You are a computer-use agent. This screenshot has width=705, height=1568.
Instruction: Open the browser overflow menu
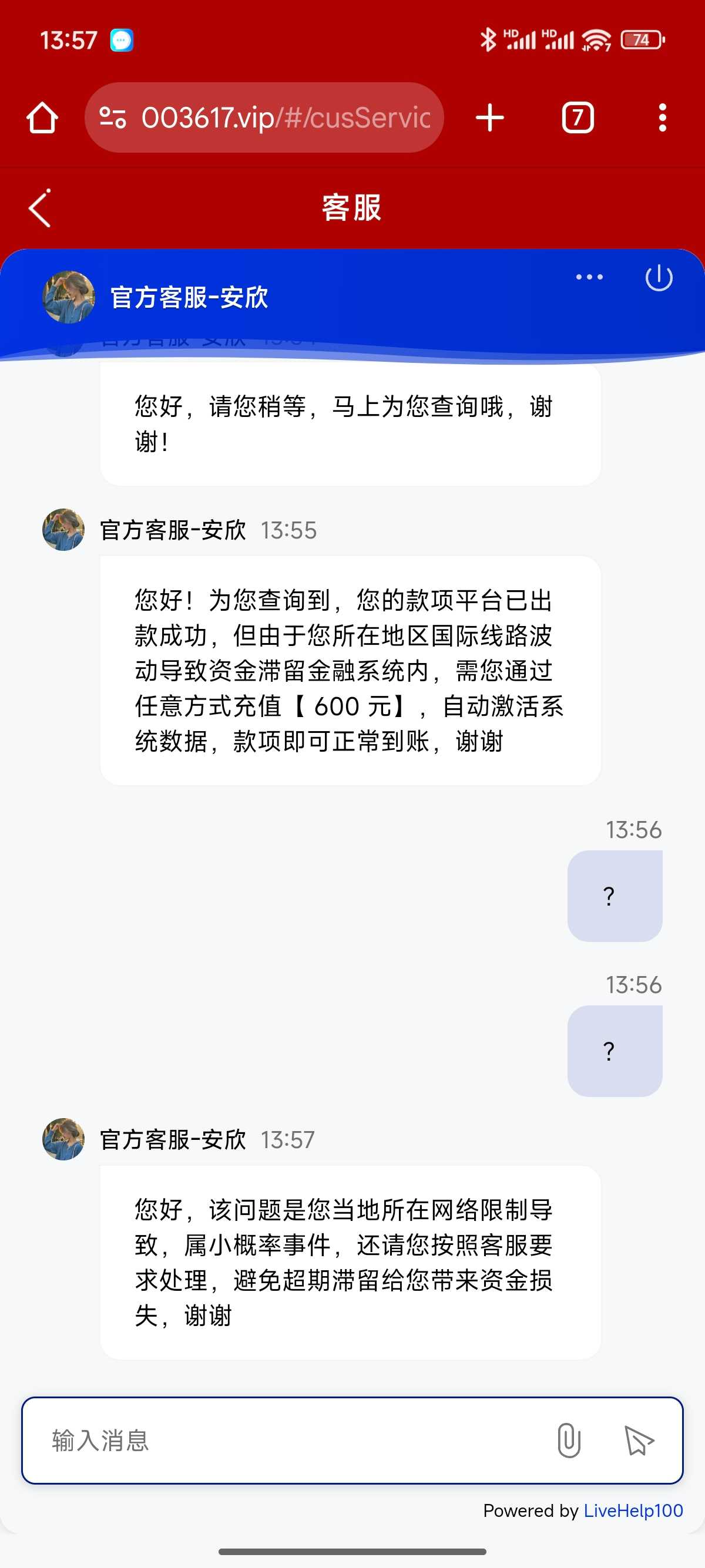coord(662,117)
